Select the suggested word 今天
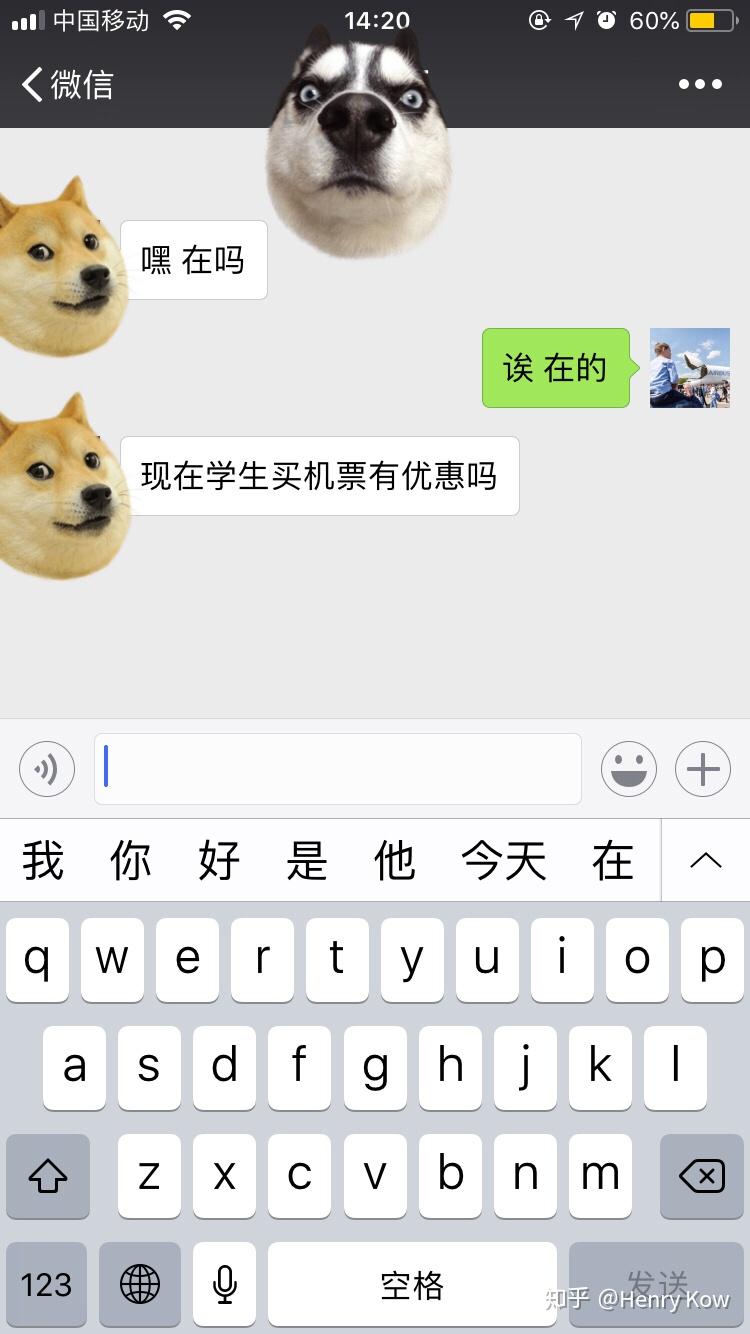This screenshot has width=750, height=1334. [x=504, y=861]
